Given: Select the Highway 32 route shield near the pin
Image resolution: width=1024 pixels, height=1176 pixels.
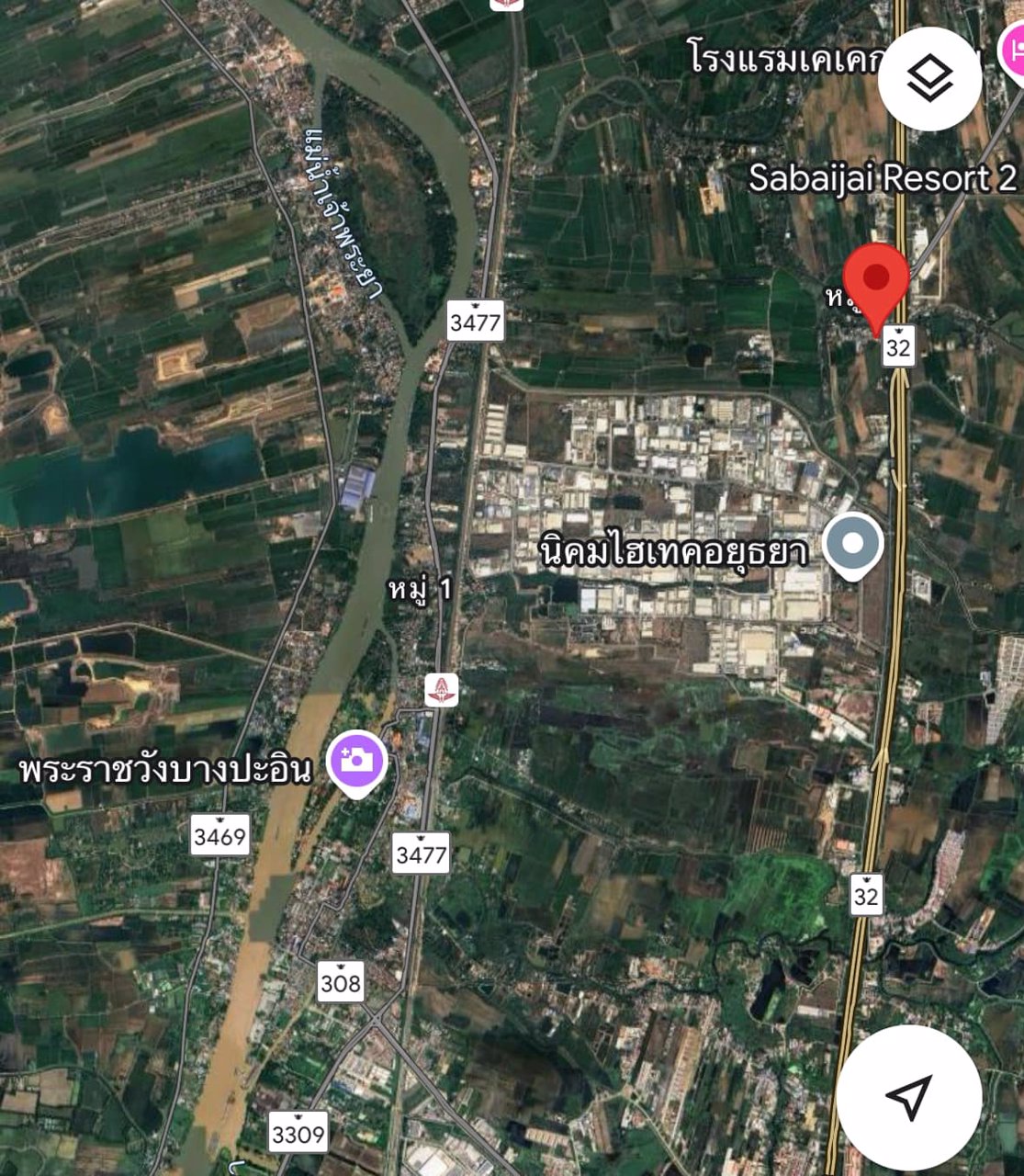Looking at the screenshot, I should coord(898,346).
